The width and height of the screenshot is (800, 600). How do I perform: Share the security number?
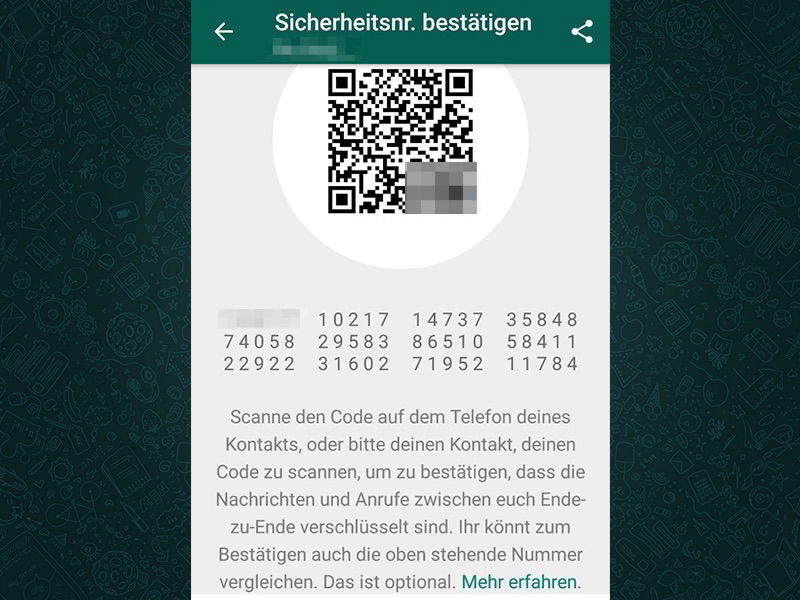tap(582, 31)
